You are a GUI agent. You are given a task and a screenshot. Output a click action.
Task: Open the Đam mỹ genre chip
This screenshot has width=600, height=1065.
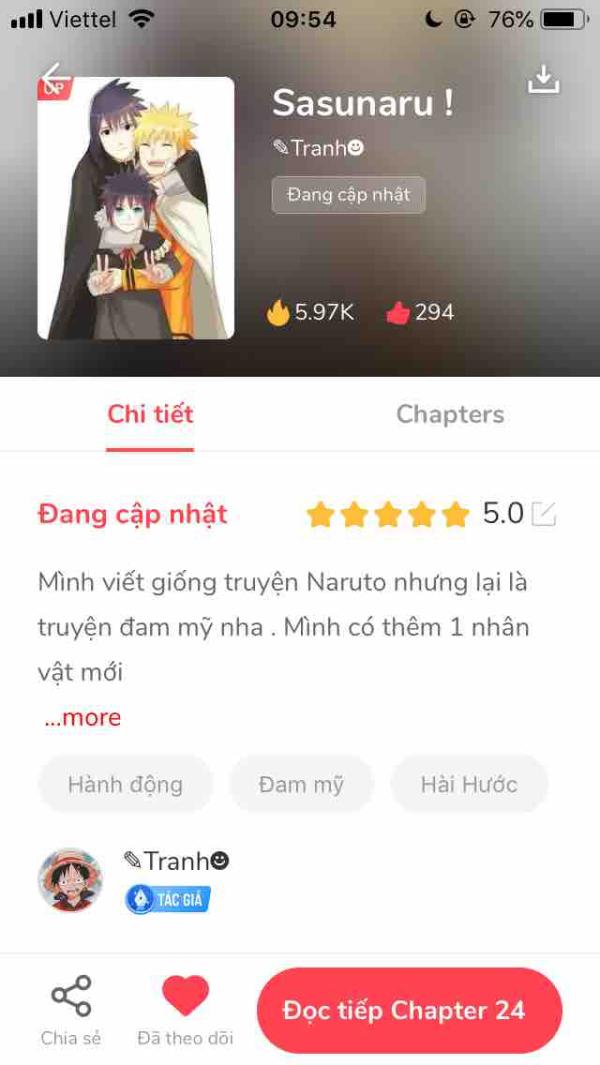pyautogui.click(x=301, y=784)
